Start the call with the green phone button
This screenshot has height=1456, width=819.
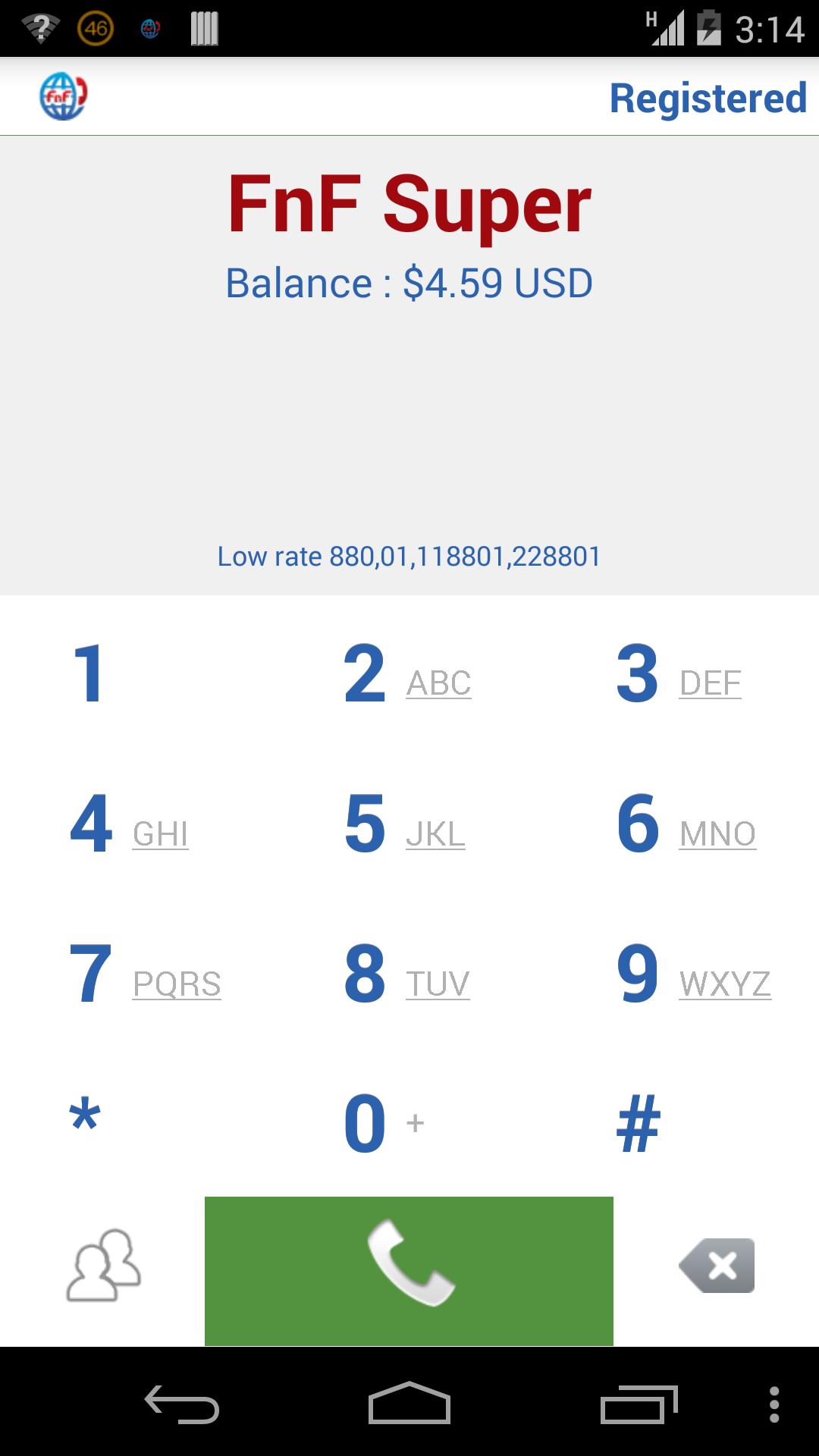(409, 1271)
